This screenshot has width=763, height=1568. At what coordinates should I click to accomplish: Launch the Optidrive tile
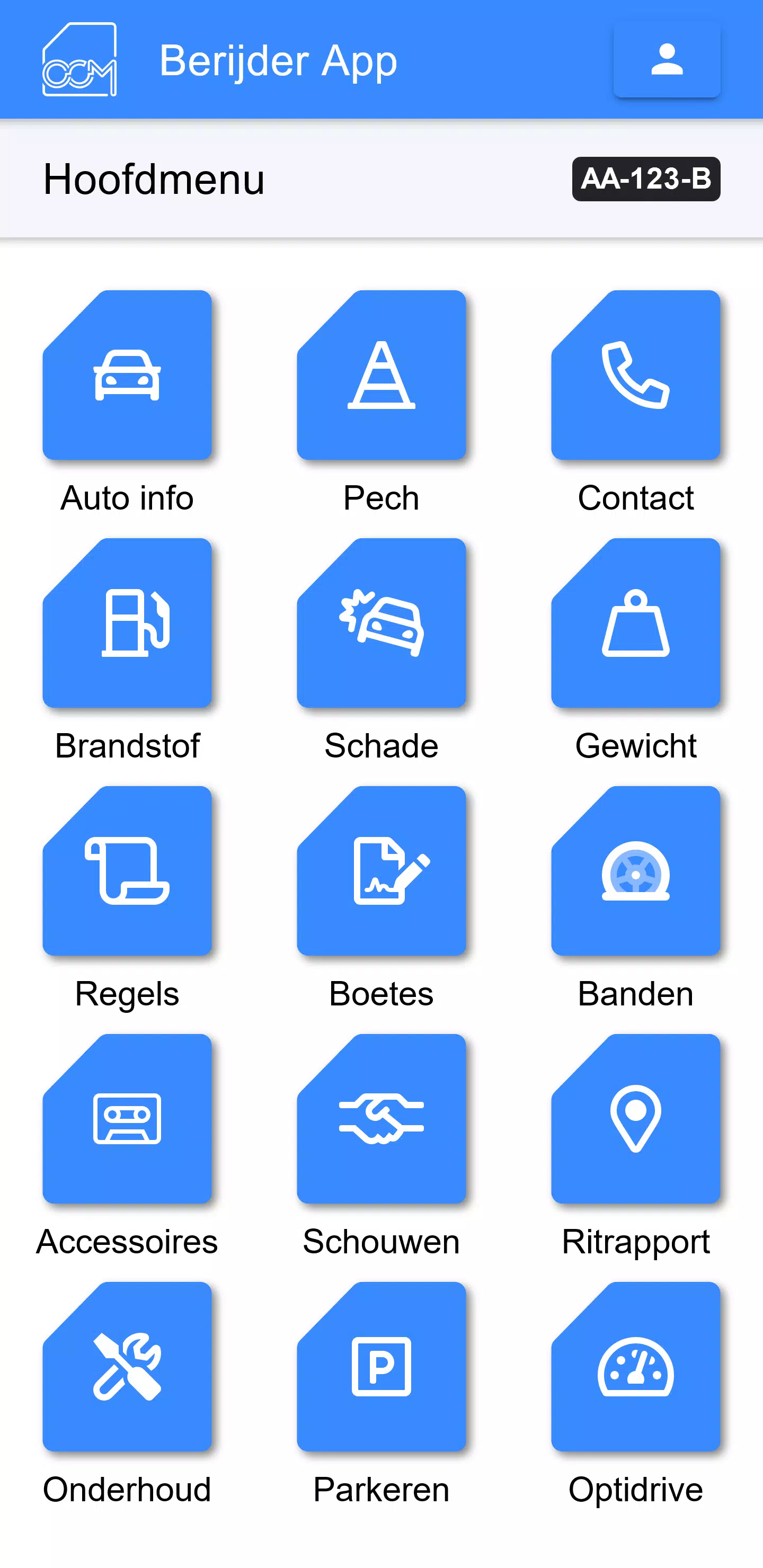click(x=636, y=1367)
